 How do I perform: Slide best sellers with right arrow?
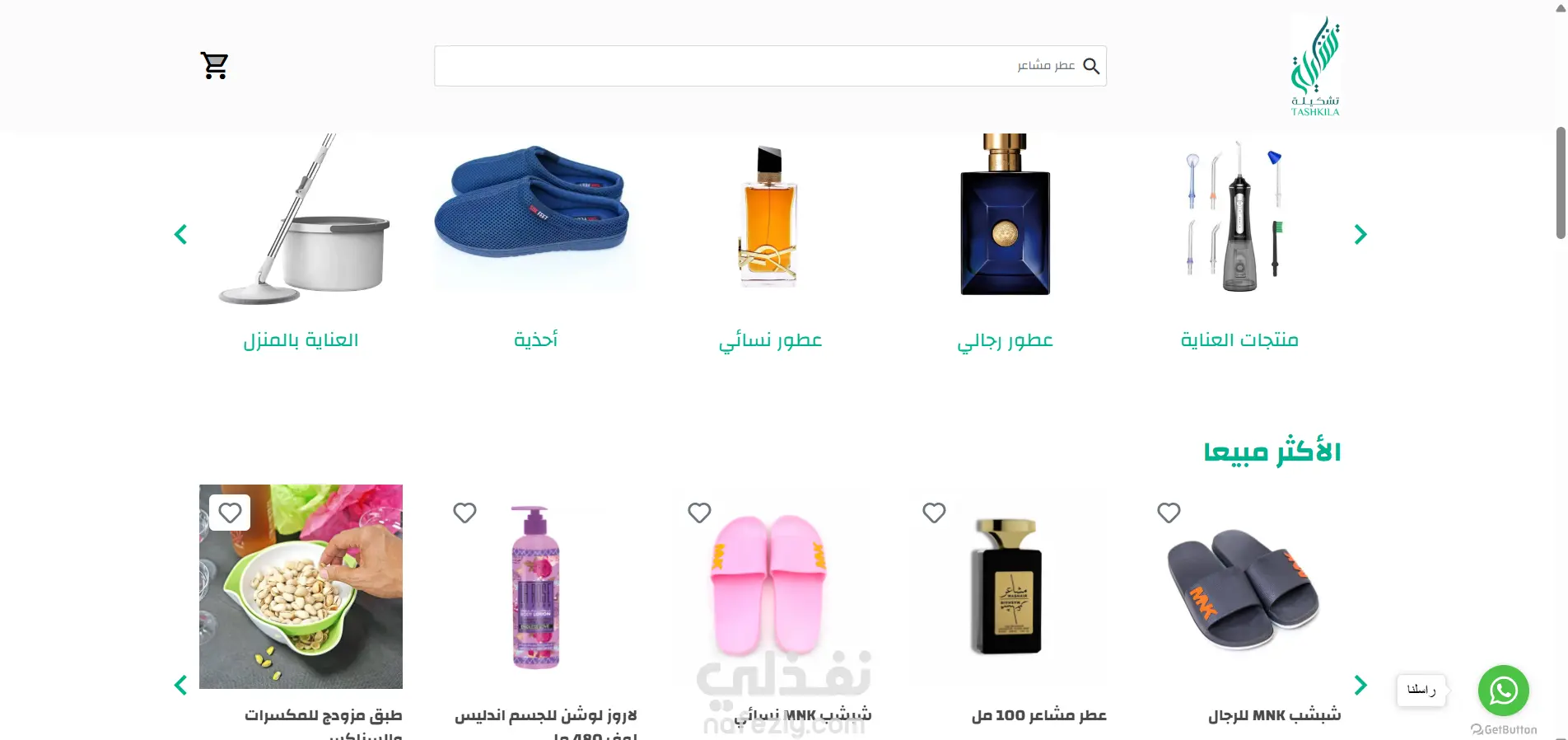(x=1360, y=685)
